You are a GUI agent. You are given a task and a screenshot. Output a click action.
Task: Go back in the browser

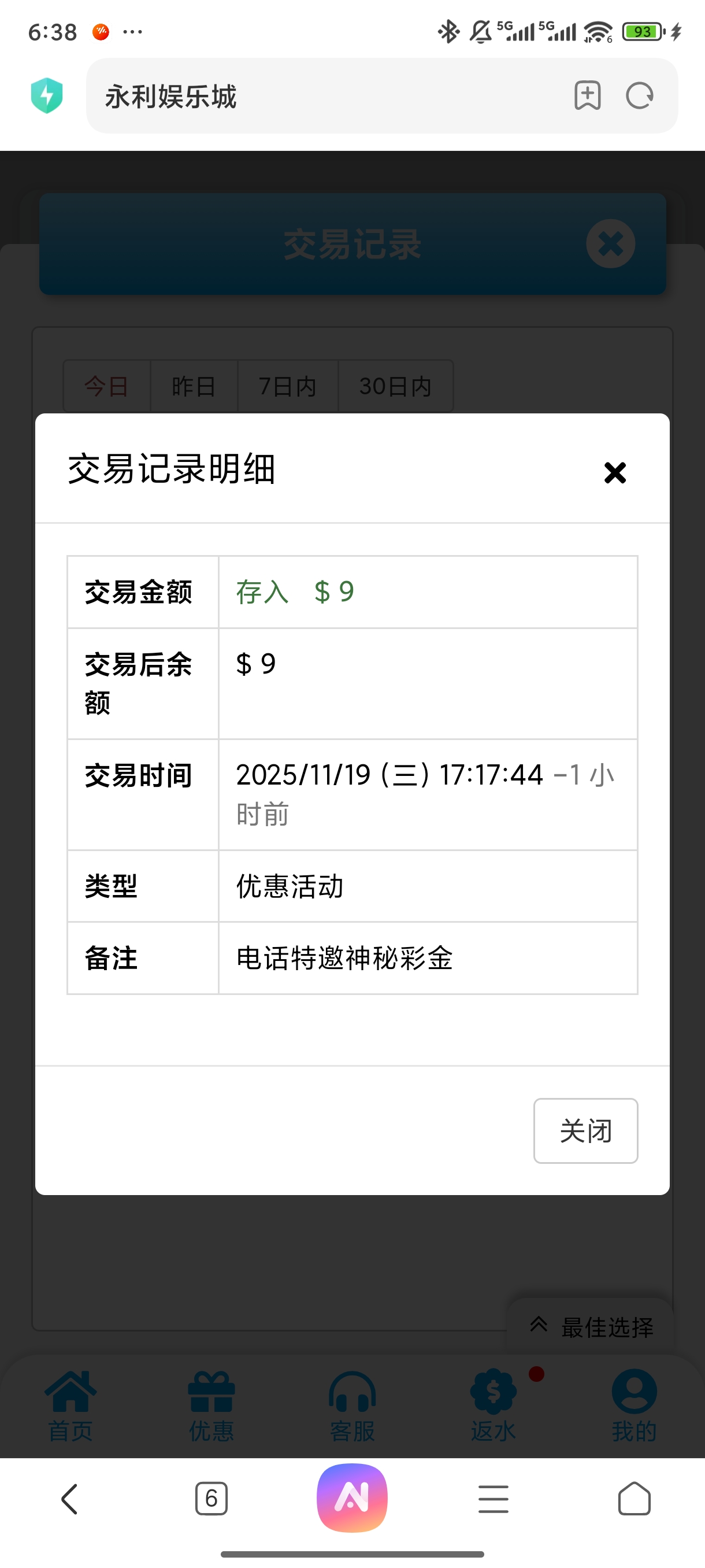click(70, 1499)
